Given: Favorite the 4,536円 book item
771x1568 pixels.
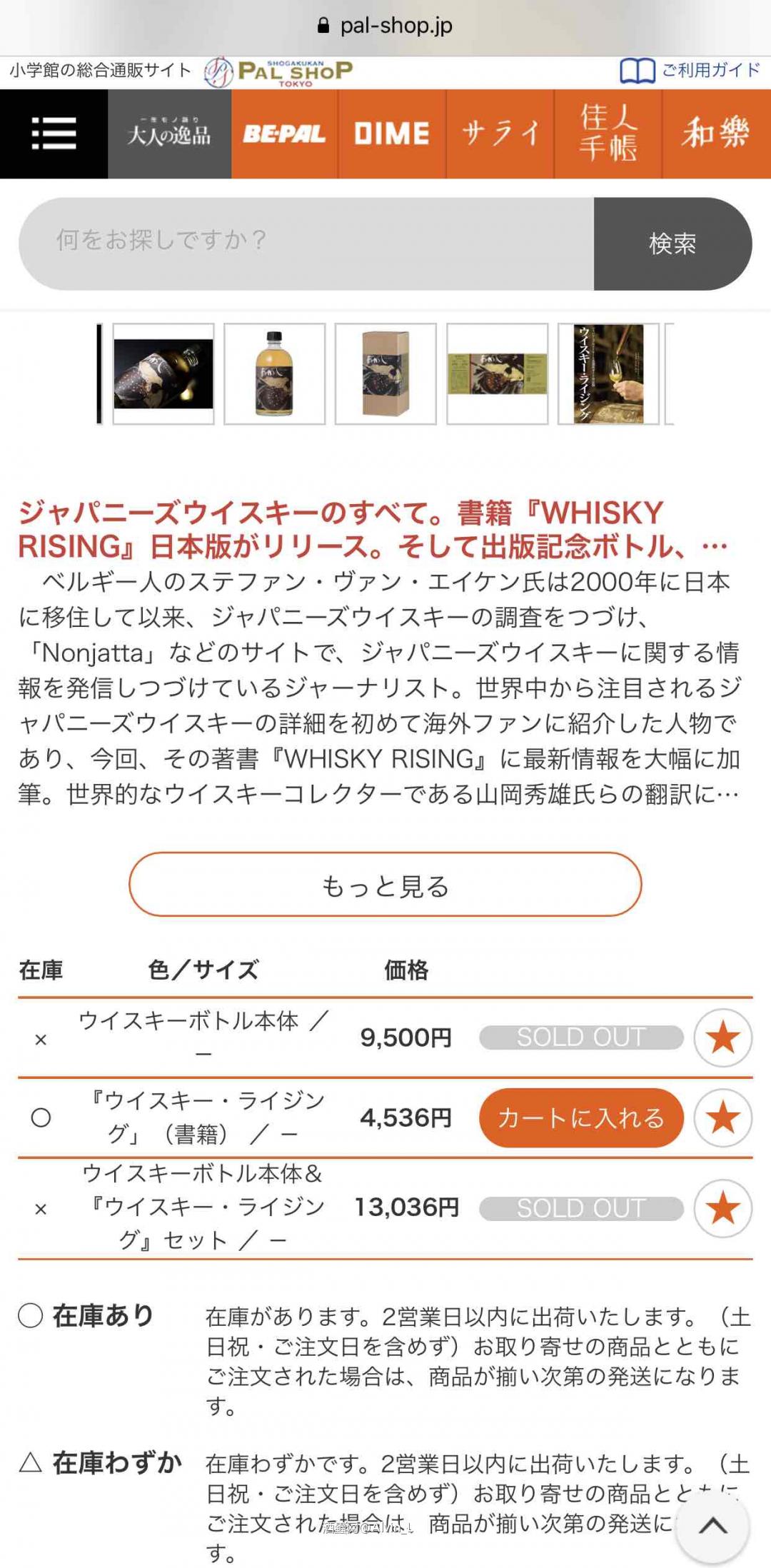Looking at the screenshot, I should tap(722, 1117).
